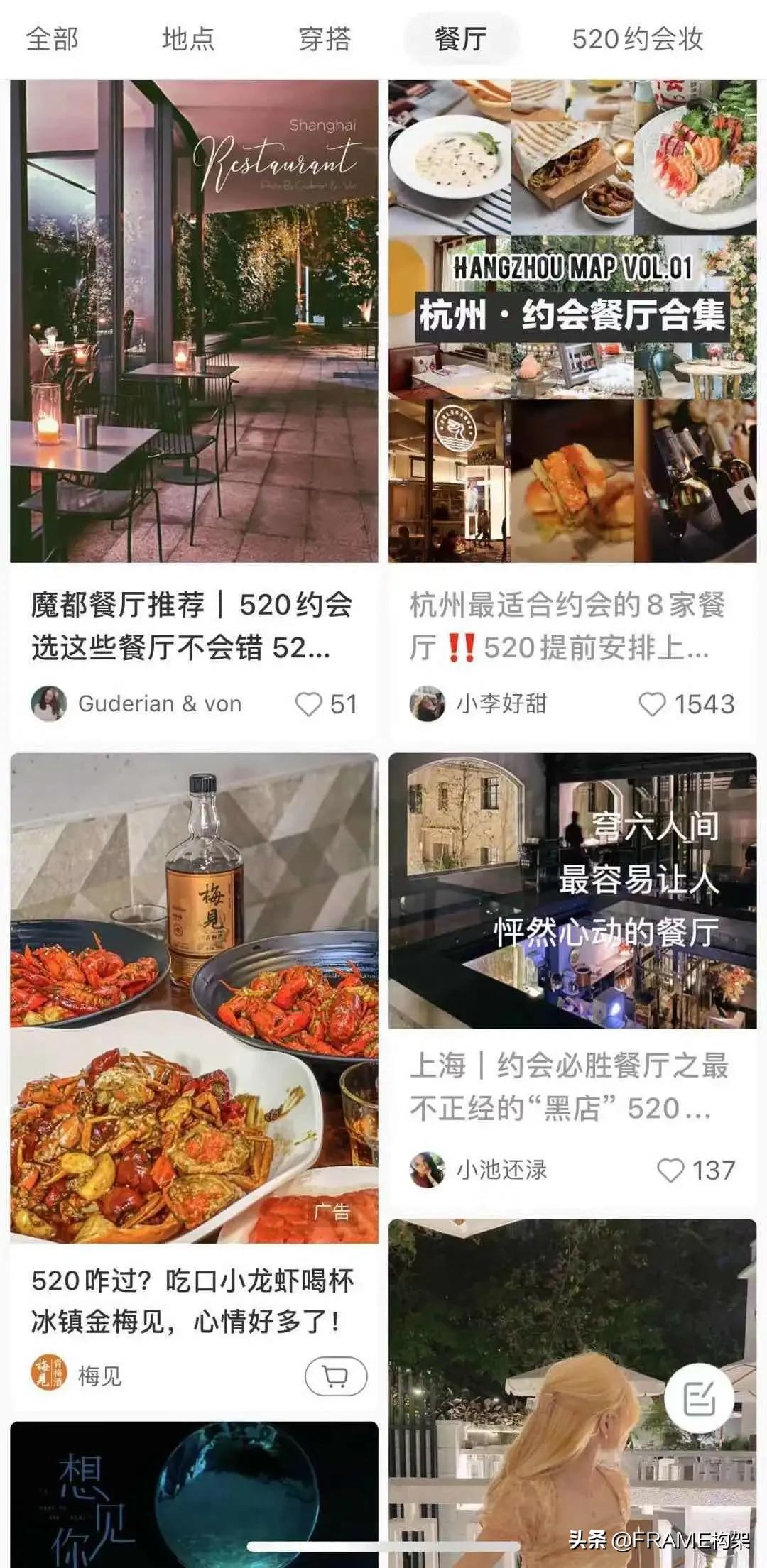Open the 穿搭 tab

(x=325, y=40)
